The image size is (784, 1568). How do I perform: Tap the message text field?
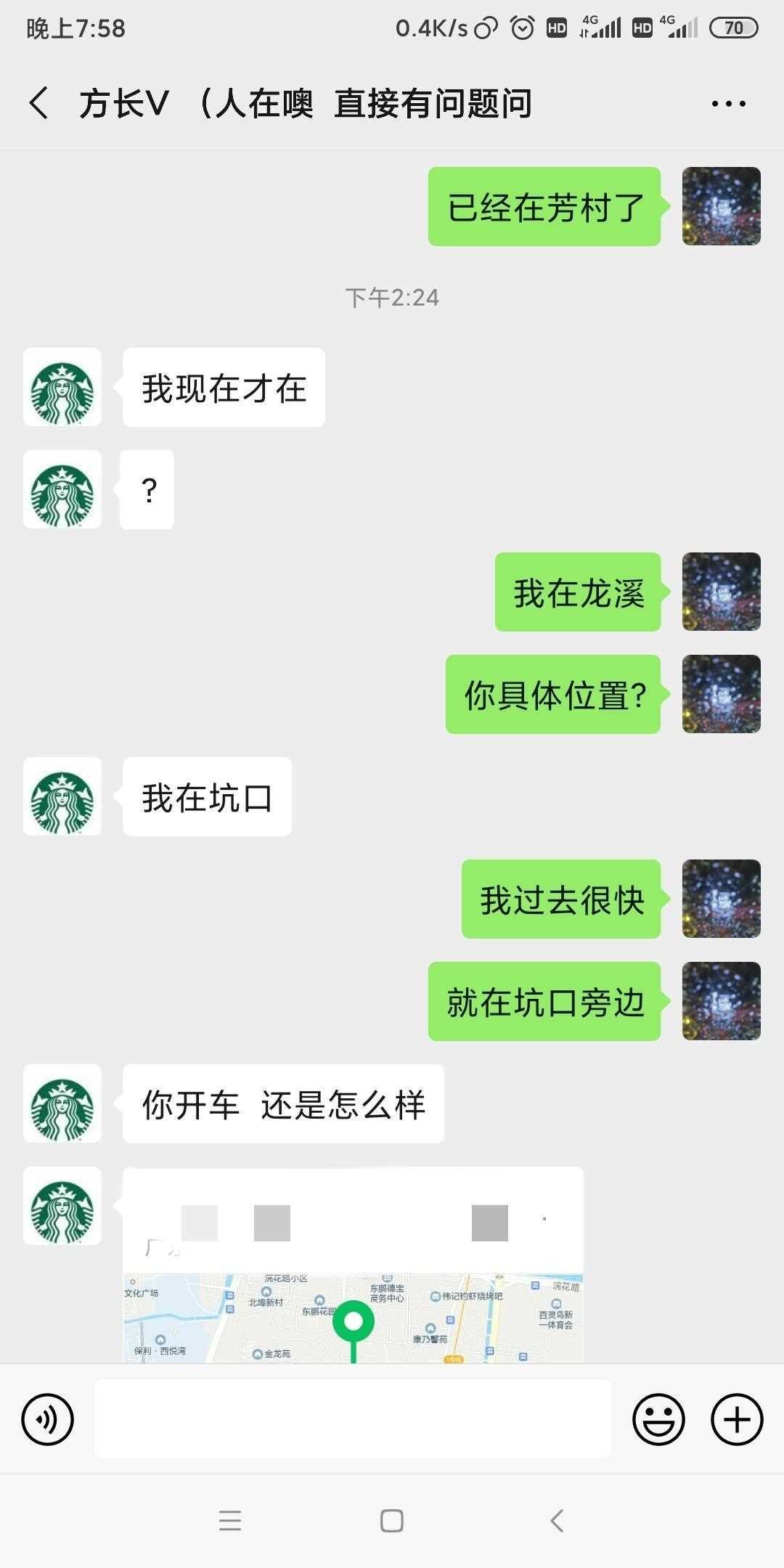tap(352, 1418)
